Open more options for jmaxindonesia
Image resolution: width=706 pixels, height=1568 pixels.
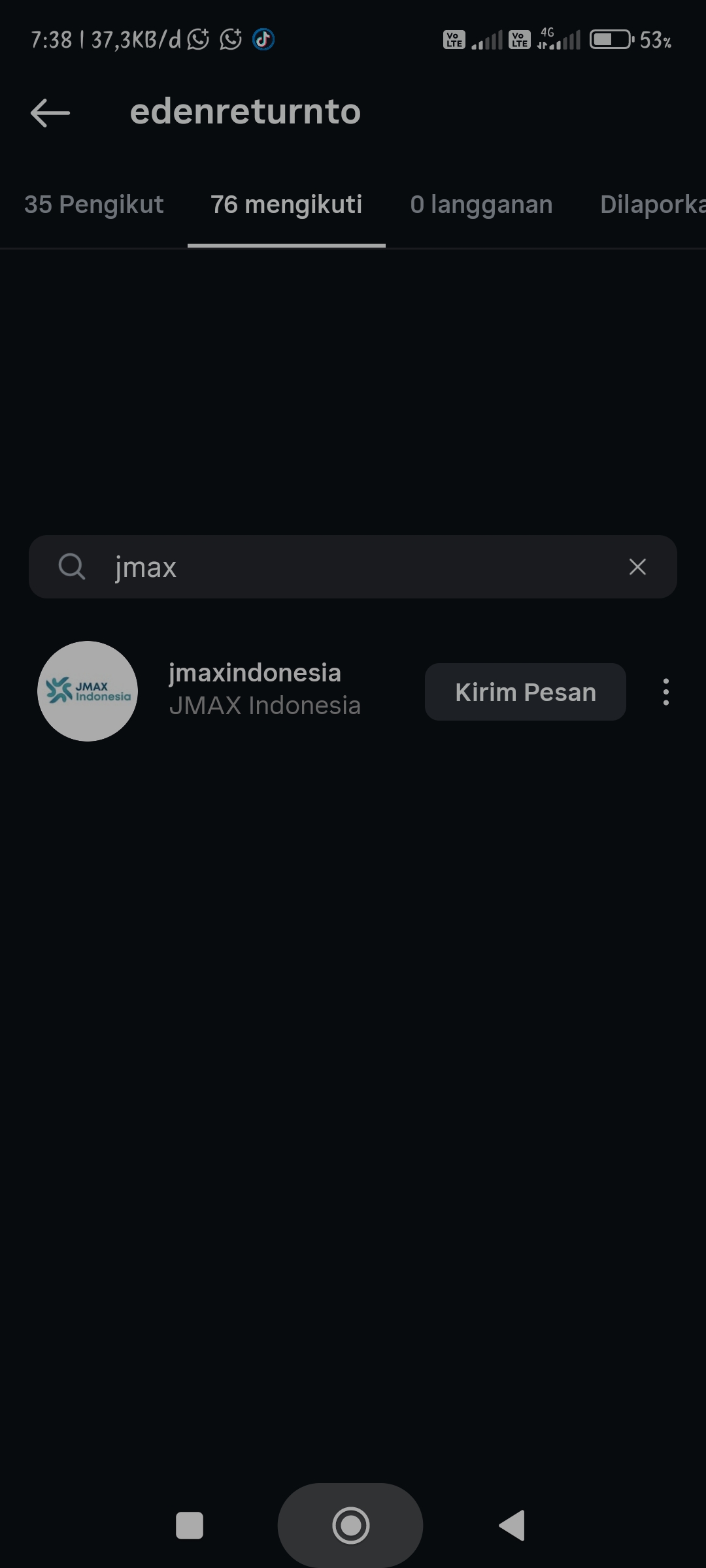pos(665,692)
